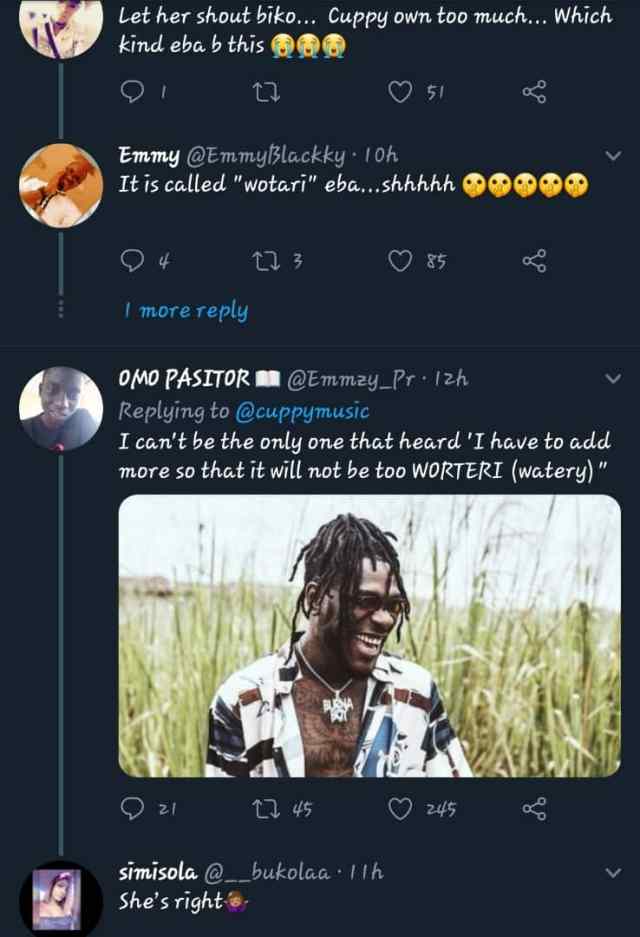Reply to the "Which kind eba b this" tweet
This screenshot has height=937, width=640.
[x=131, y=93]
